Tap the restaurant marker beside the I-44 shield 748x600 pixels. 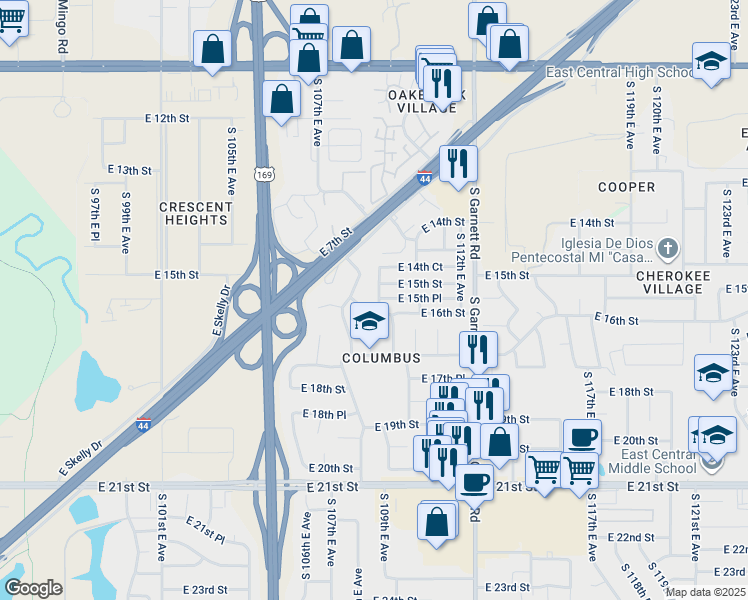458,164
